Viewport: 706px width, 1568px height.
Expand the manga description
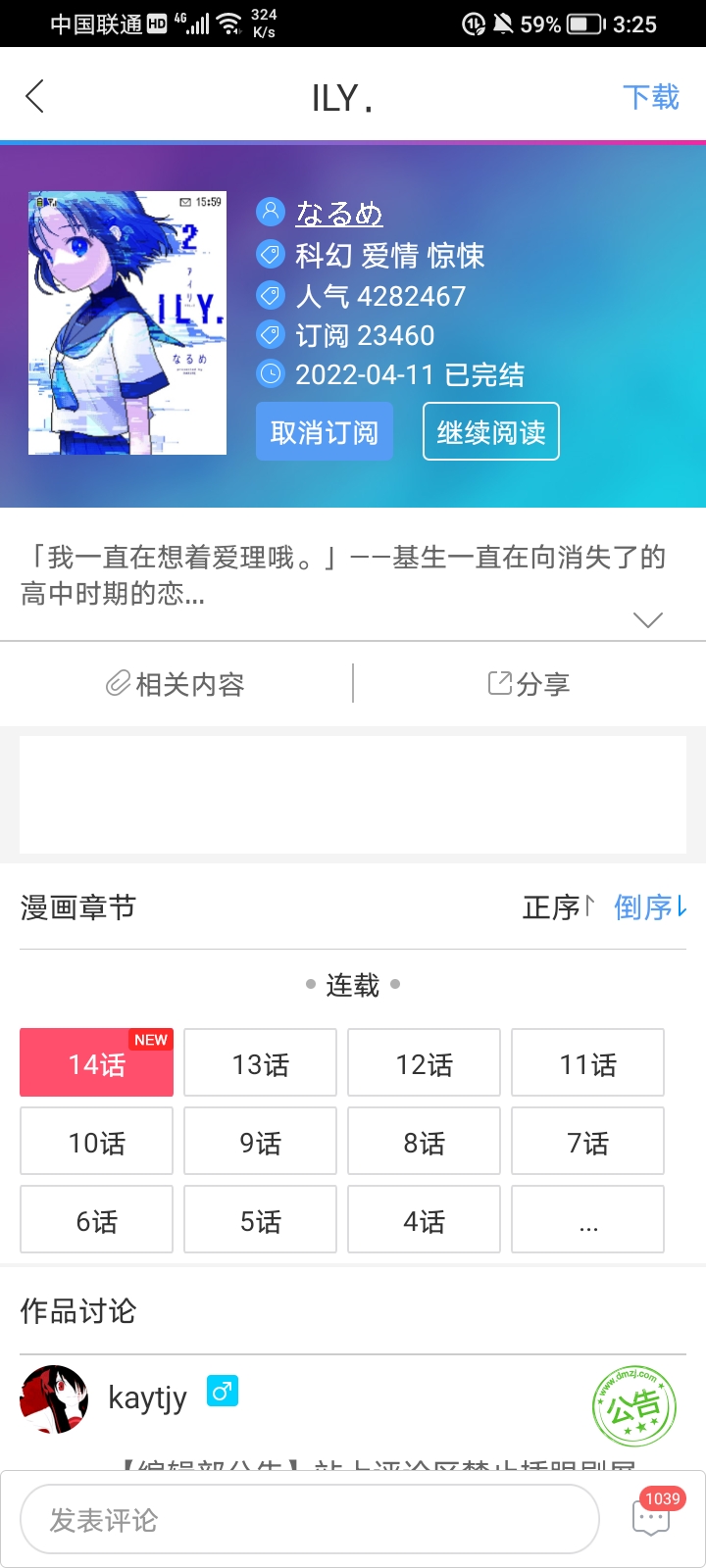[647, 619]
